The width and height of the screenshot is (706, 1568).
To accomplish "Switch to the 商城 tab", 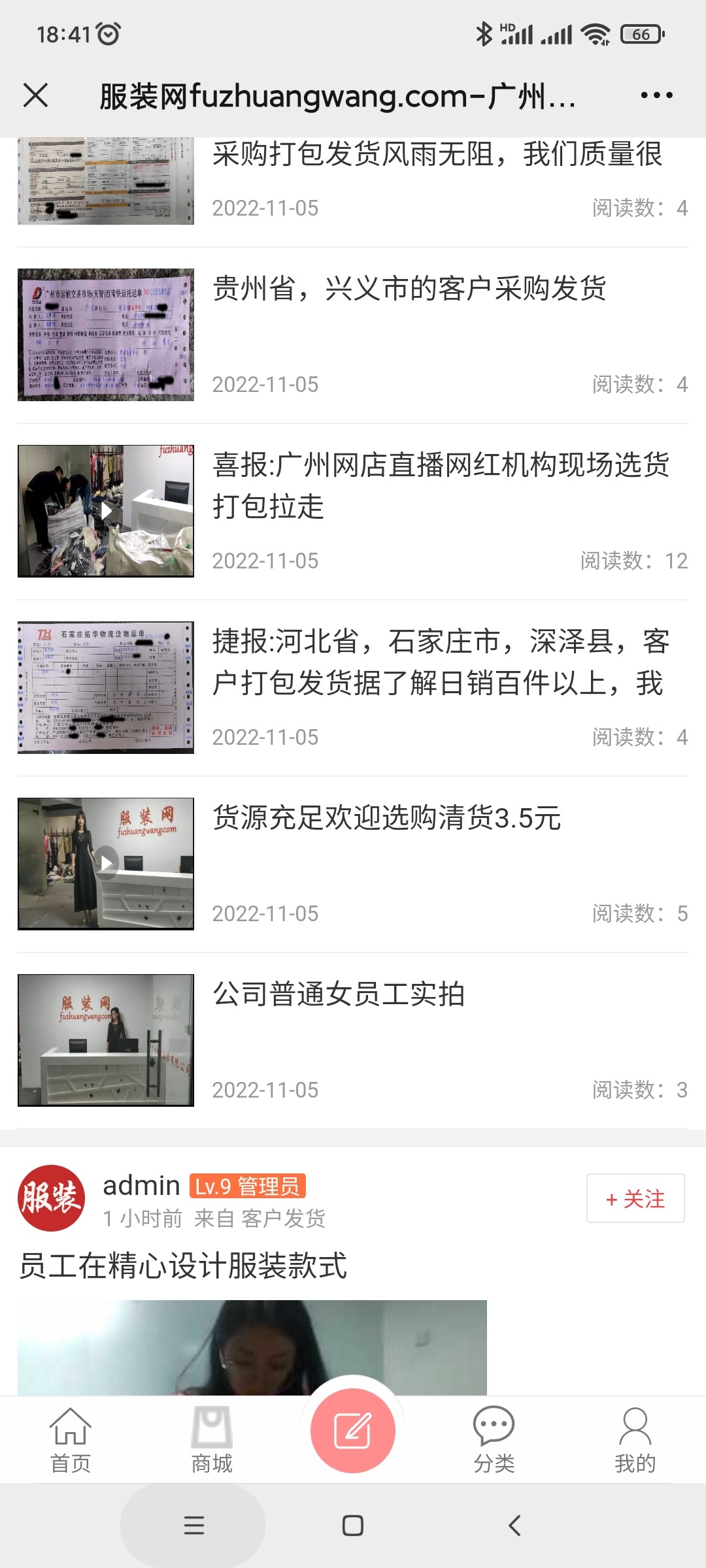I will pos(211,1440).
